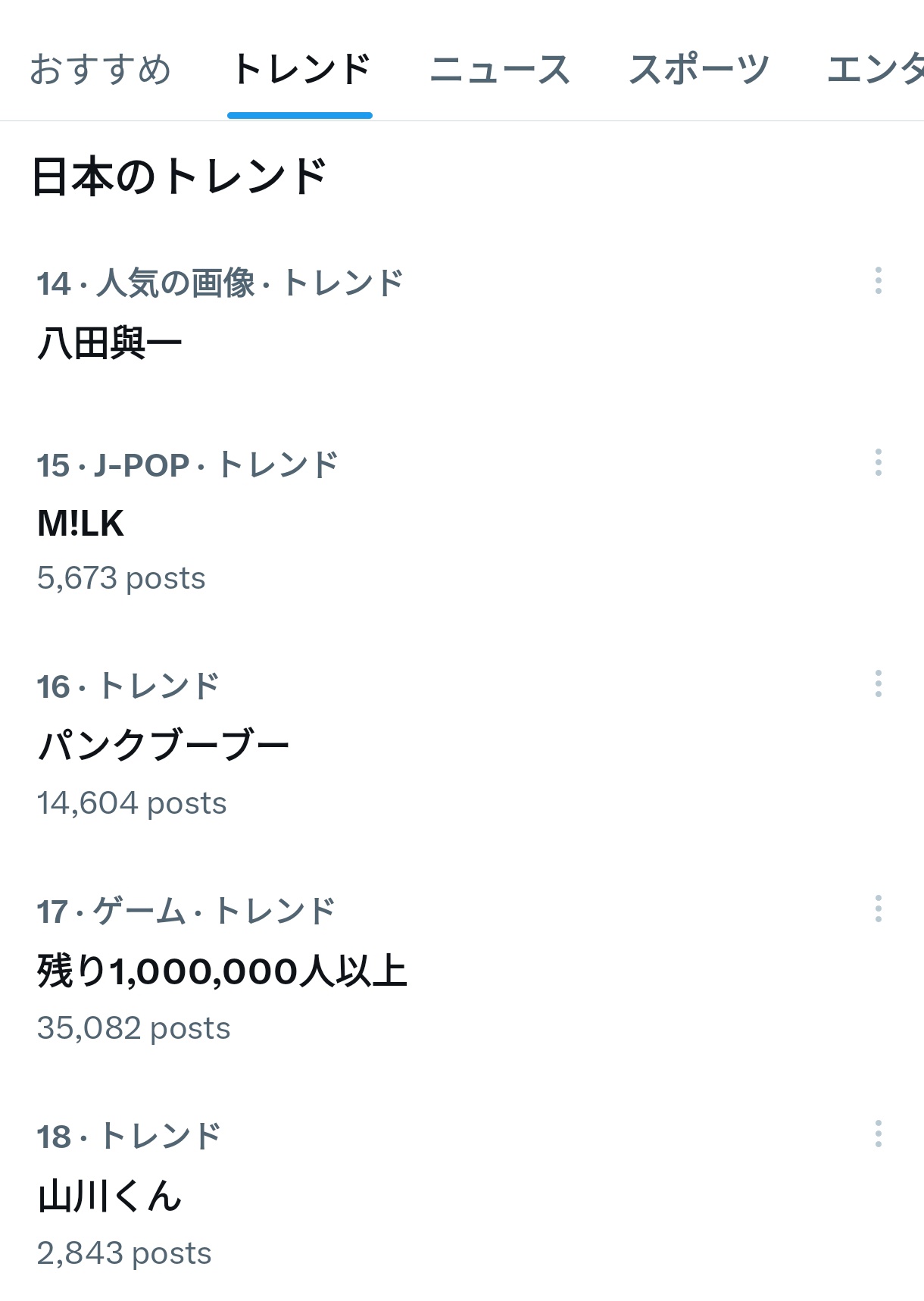Viewport: 924px width, 1301px height.
Task: Open more options for 残り1,000,000人以上 trend
Action: point(879,909)
